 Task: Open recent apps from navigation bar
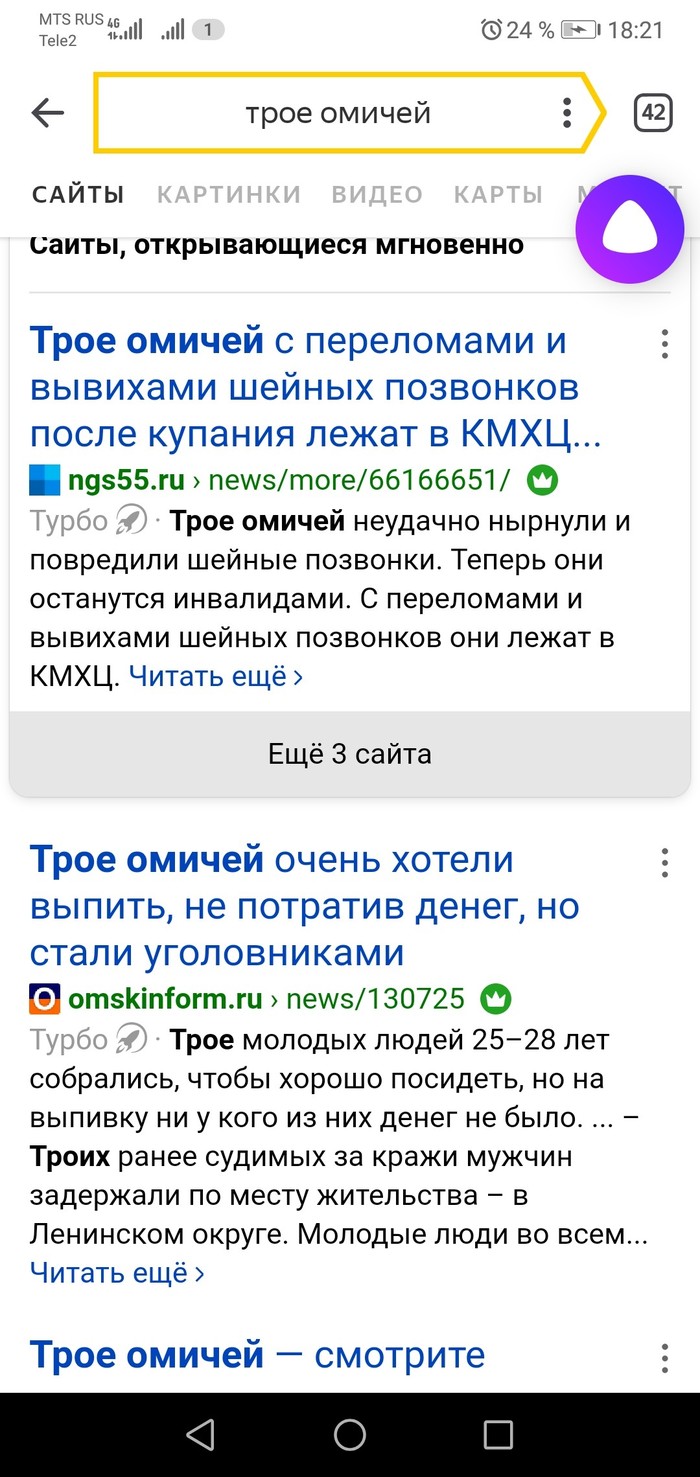pyautogui.click(x=498, y=1435)
